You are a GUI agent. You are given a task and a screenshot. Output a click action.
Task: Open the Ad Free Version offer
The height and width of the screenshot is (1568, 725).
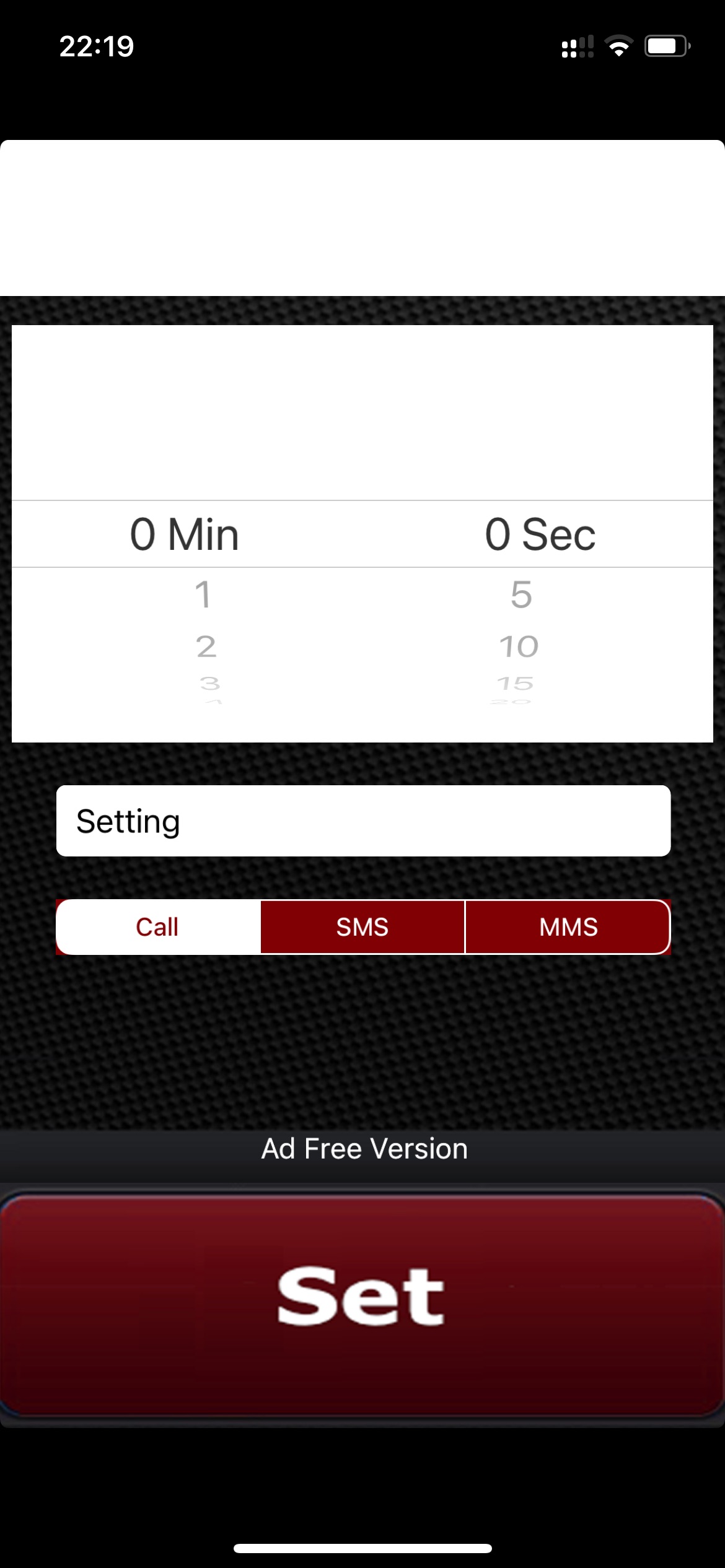click(364, 1149)
